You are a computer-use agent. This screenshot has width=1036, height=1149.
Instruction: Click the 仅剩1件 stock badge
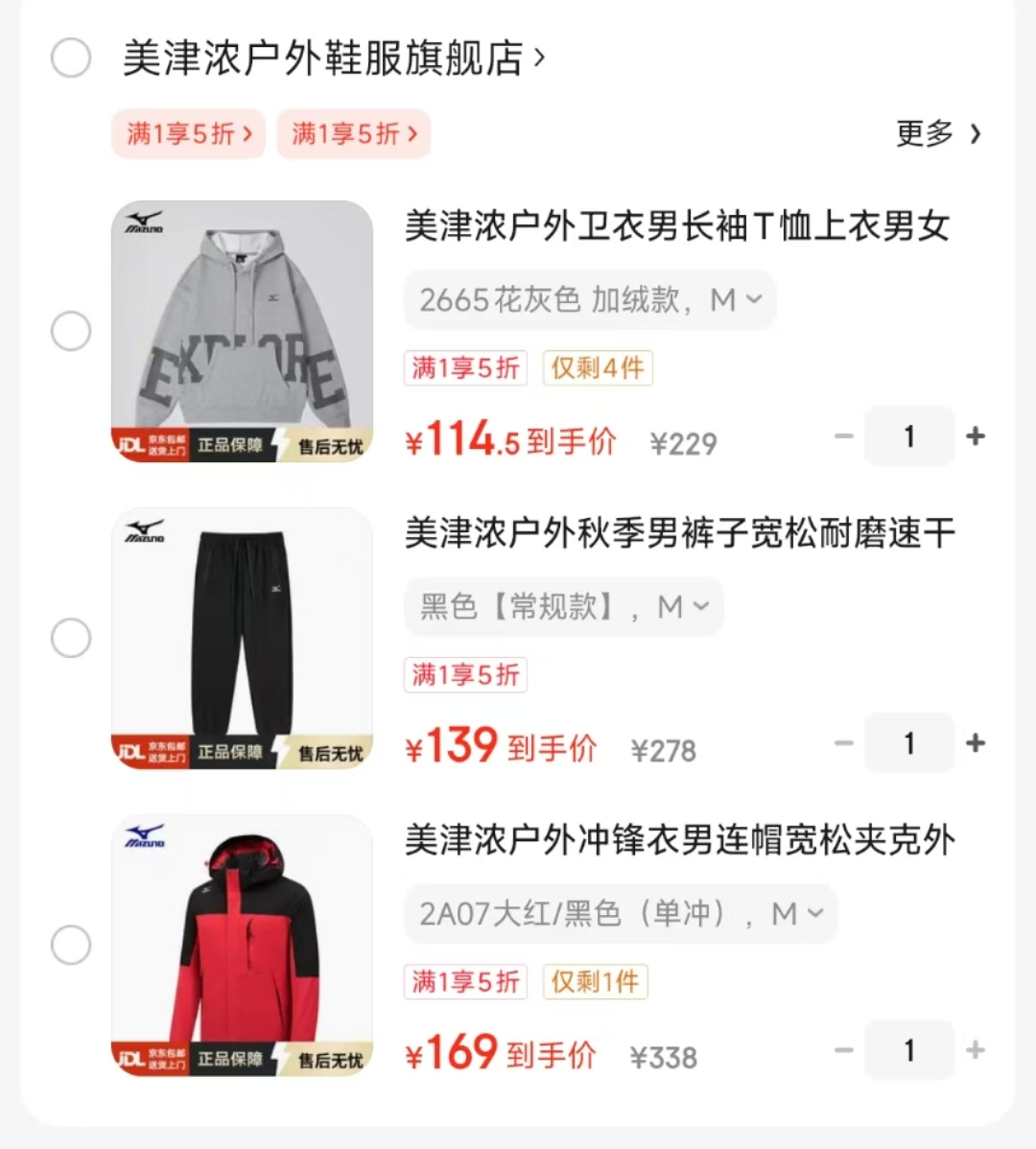click(595, 982)
